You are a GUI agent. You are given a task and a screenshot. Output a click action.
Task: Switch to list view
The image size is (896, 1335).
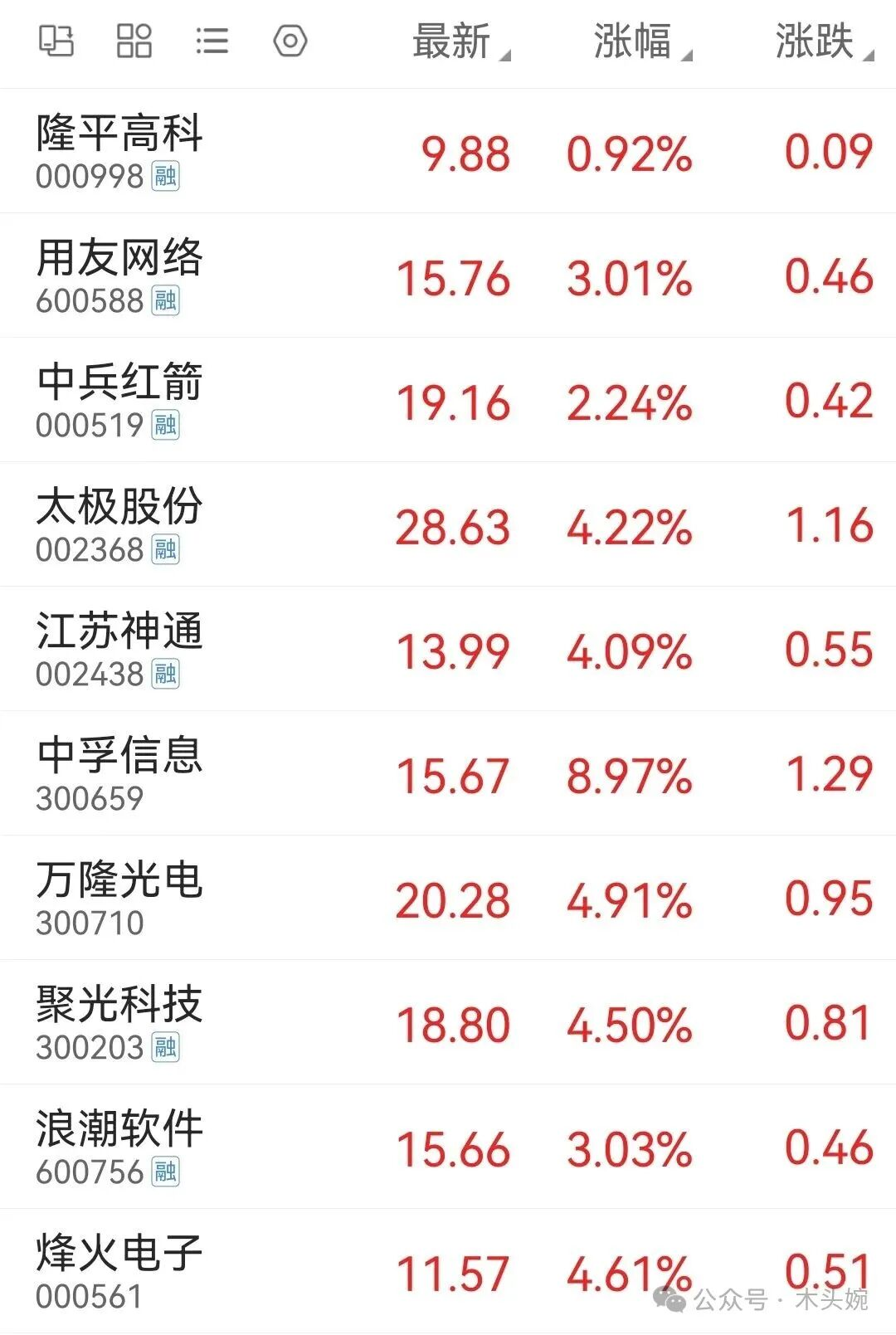pyautogui.click(x=212, y=41)
